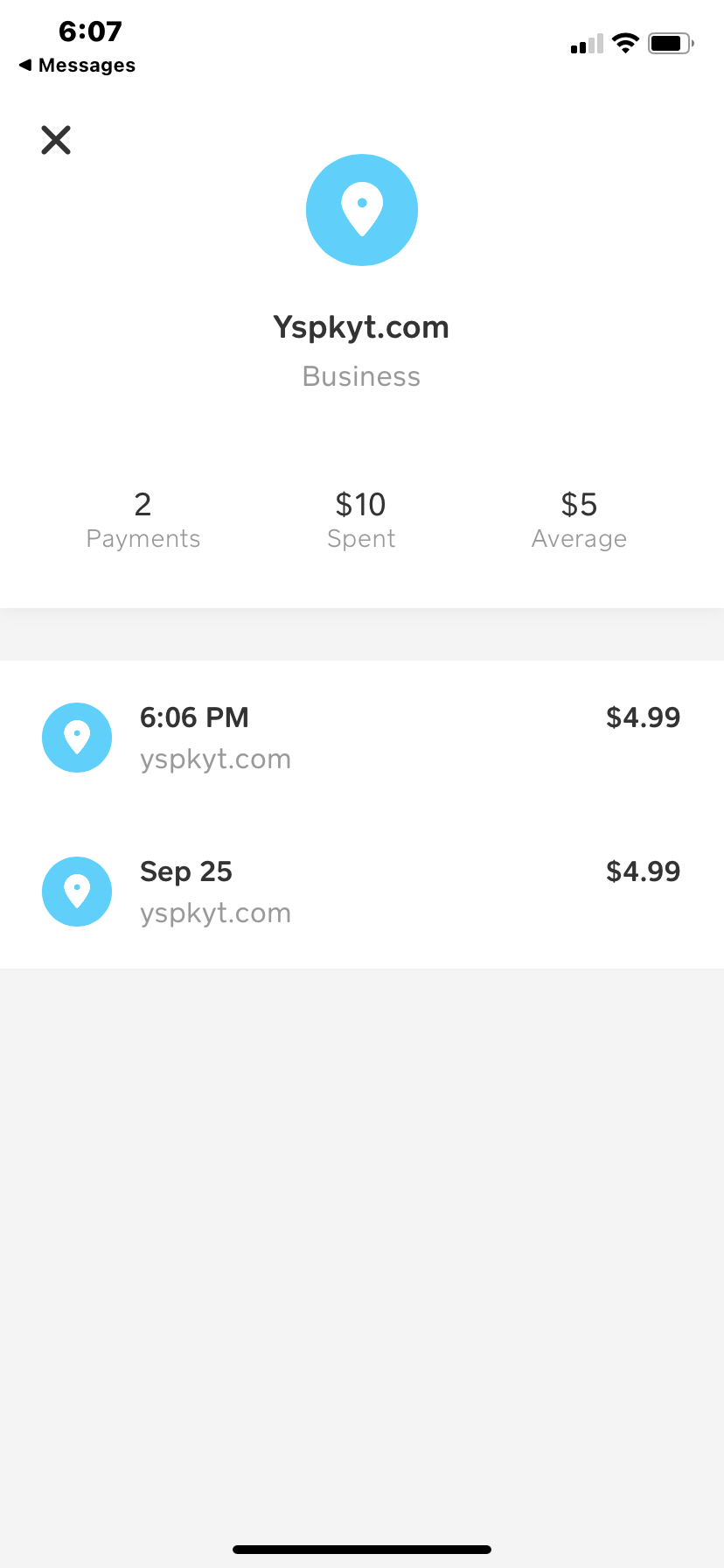Open the Sep 25 payment of $4.99

click(x=362, y=892)
